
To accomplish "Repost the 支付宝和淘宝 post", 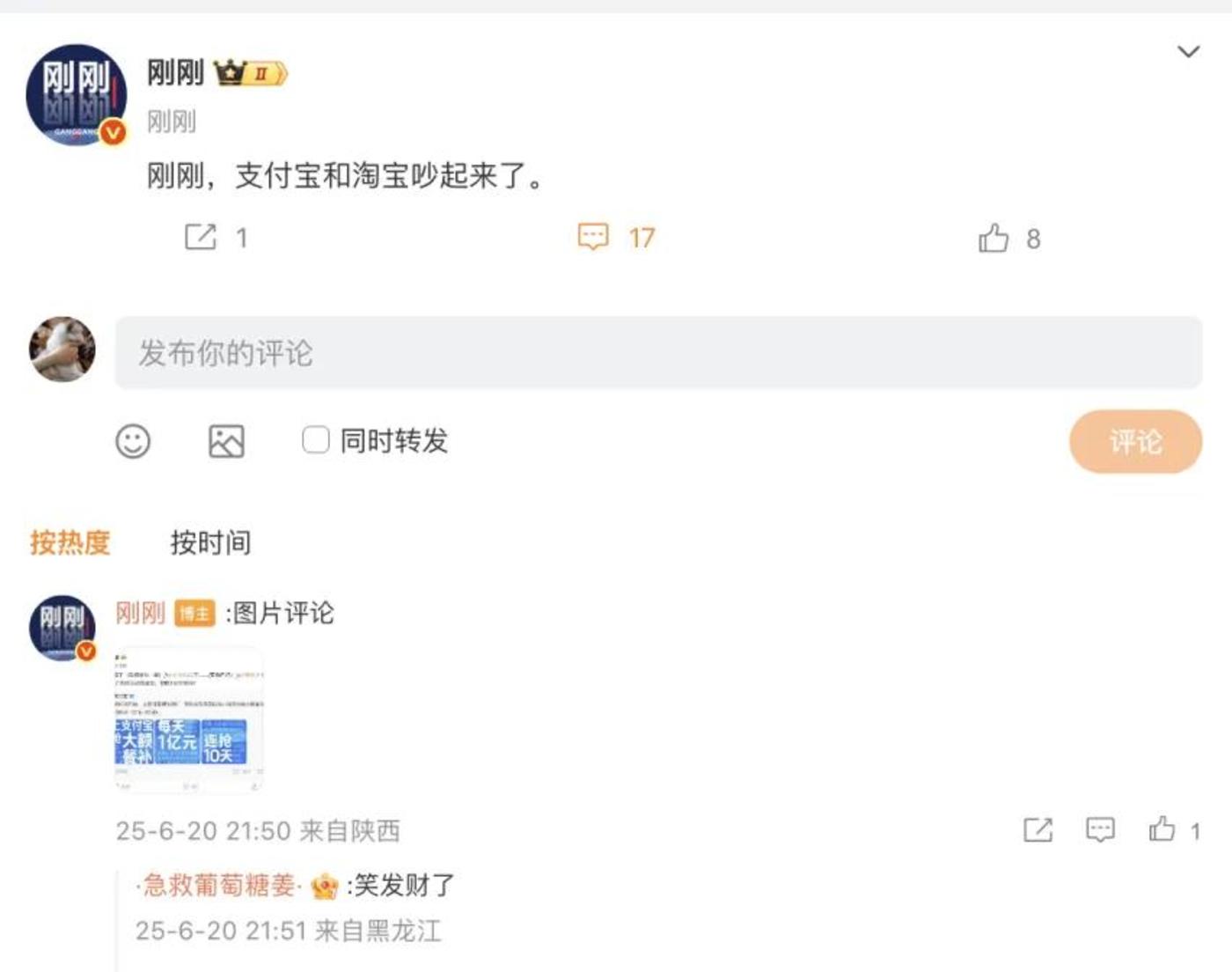I will pyautogui.click(x=201, y=237).
